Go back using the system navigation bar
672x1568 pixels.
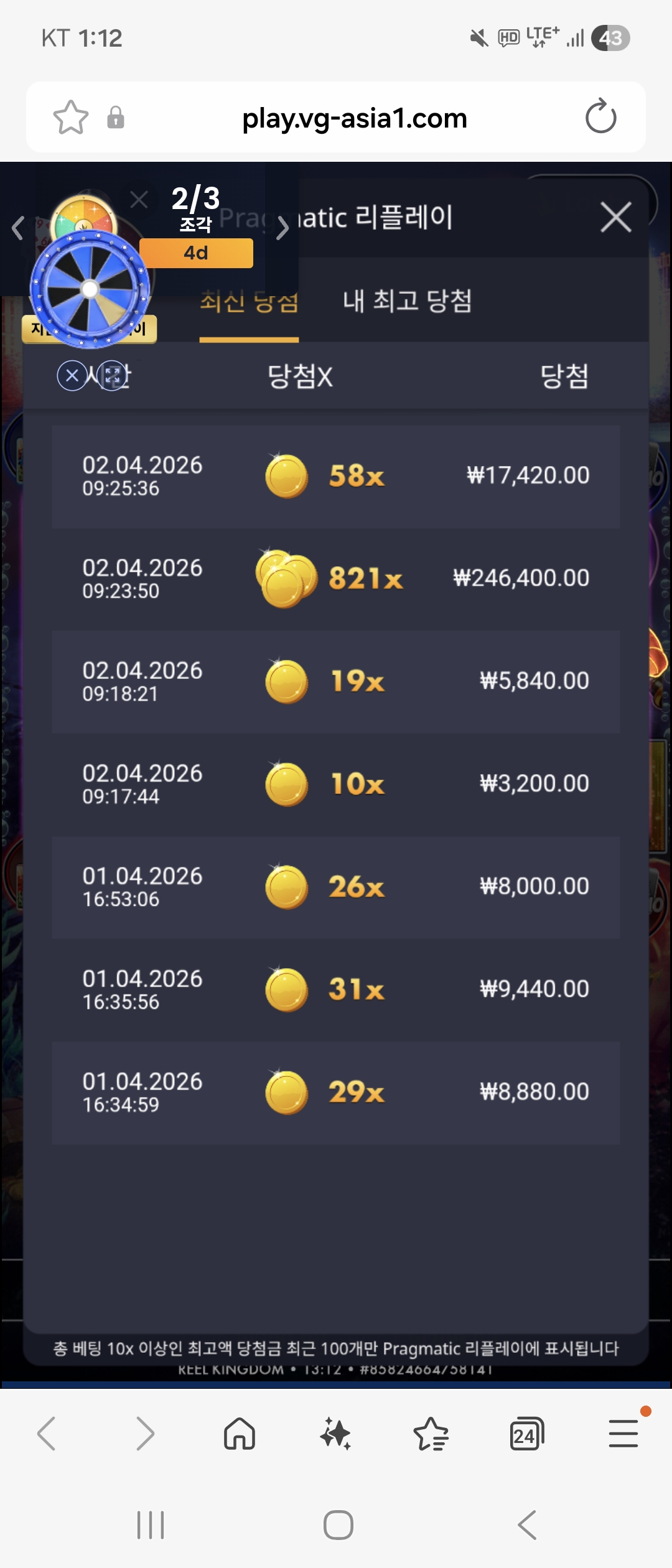pos(527,1524)
